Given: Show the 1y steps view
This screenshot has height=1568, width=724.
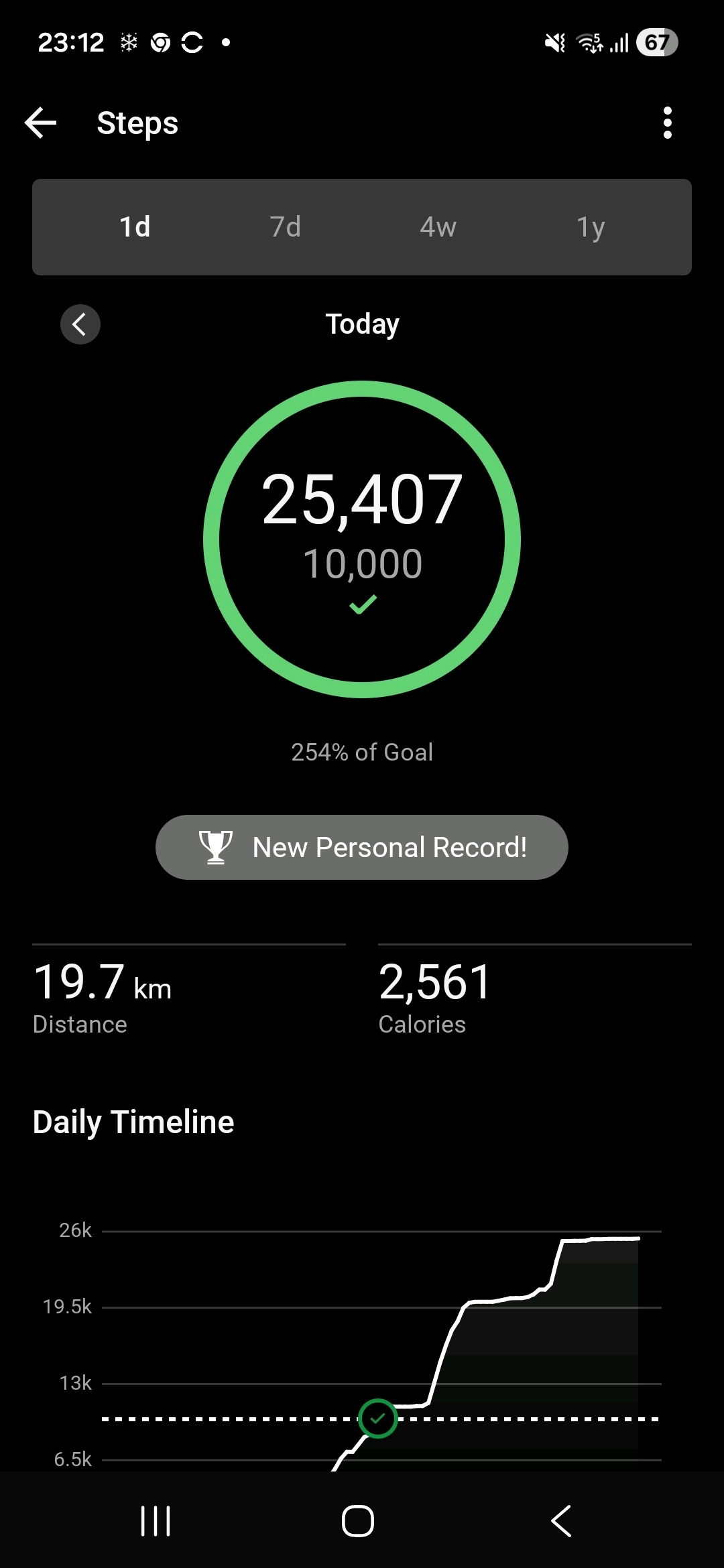Looking at the screenshot, I should click(591, 227).
